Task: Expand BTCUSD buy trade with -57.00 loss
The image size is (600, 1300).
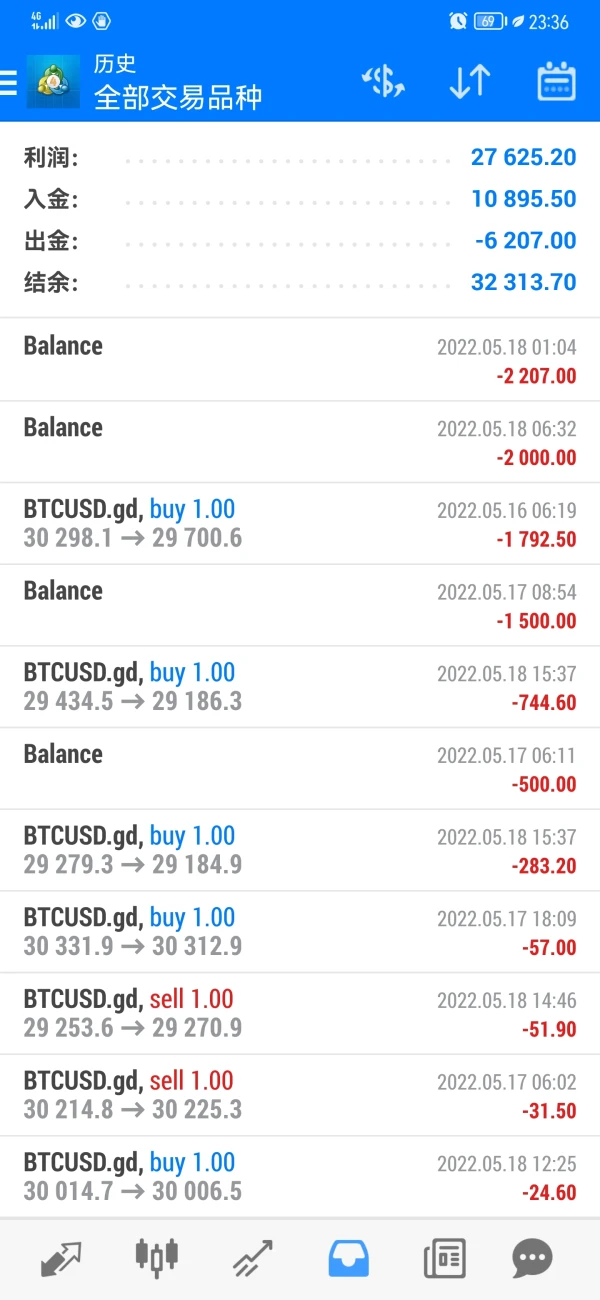Action: point(300,932)
